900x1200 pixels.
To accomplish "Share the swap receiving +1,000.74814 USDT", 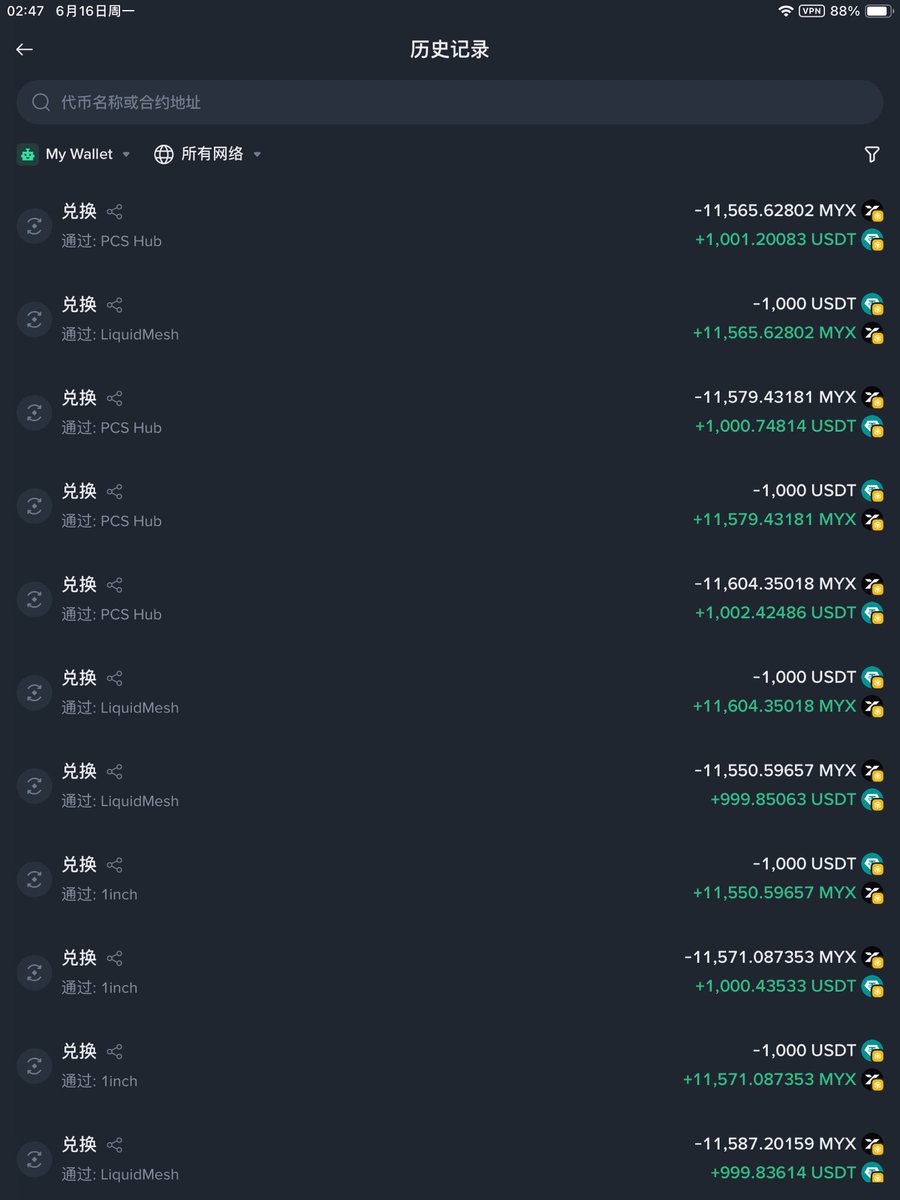I will coord(115,398).
